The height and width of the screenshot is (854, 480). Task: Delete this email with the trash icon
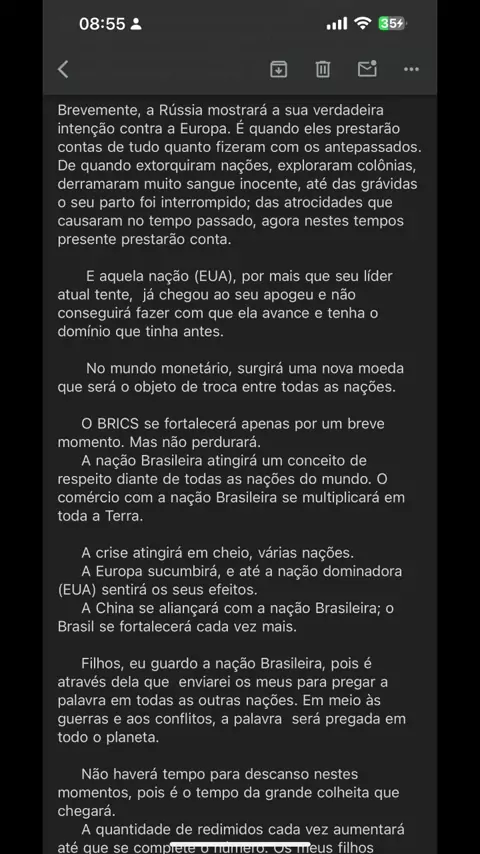[x=323, y=69]
